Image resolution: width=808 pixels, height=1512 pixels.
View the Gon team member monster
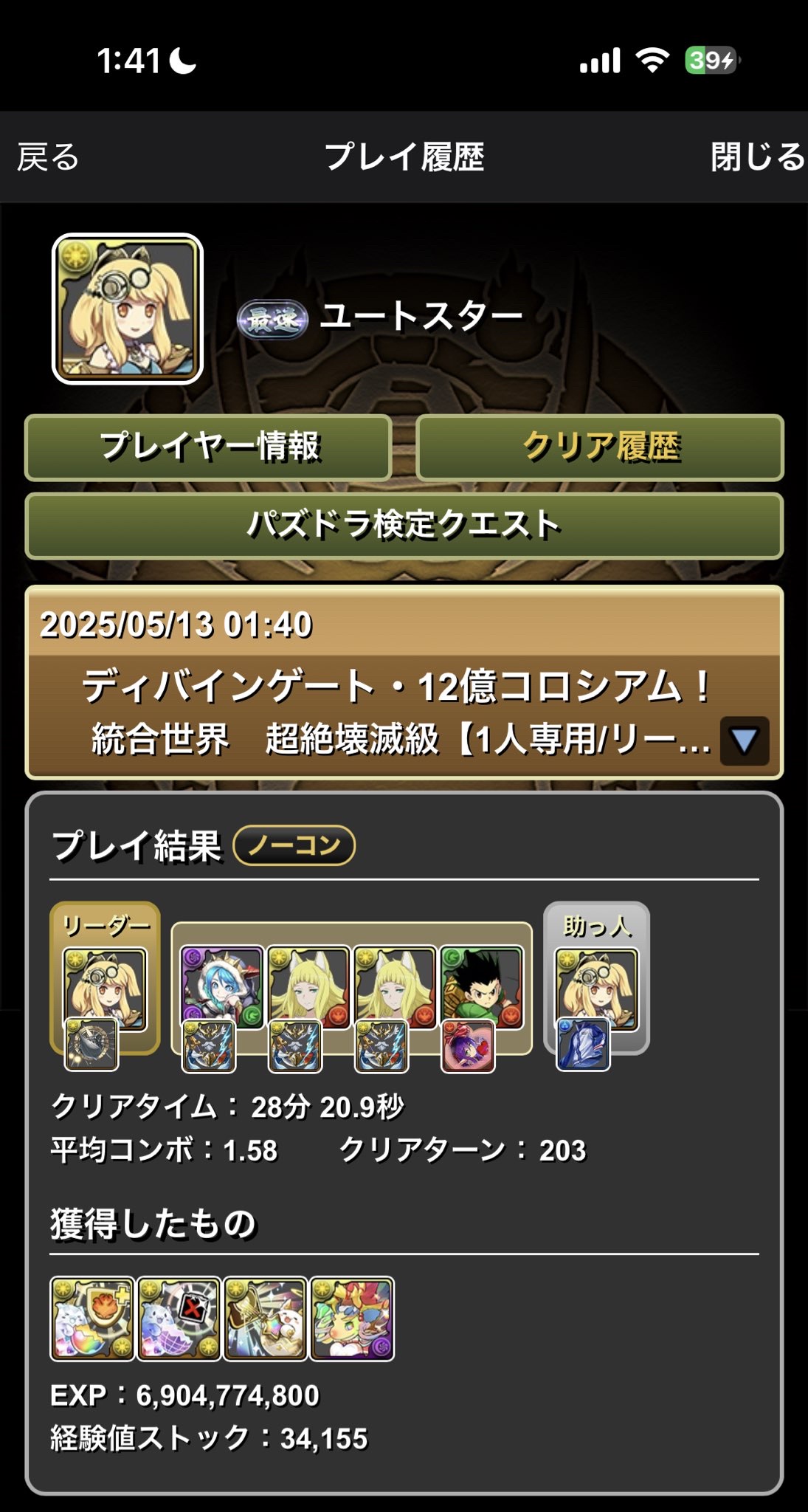(x=482, y=986)
